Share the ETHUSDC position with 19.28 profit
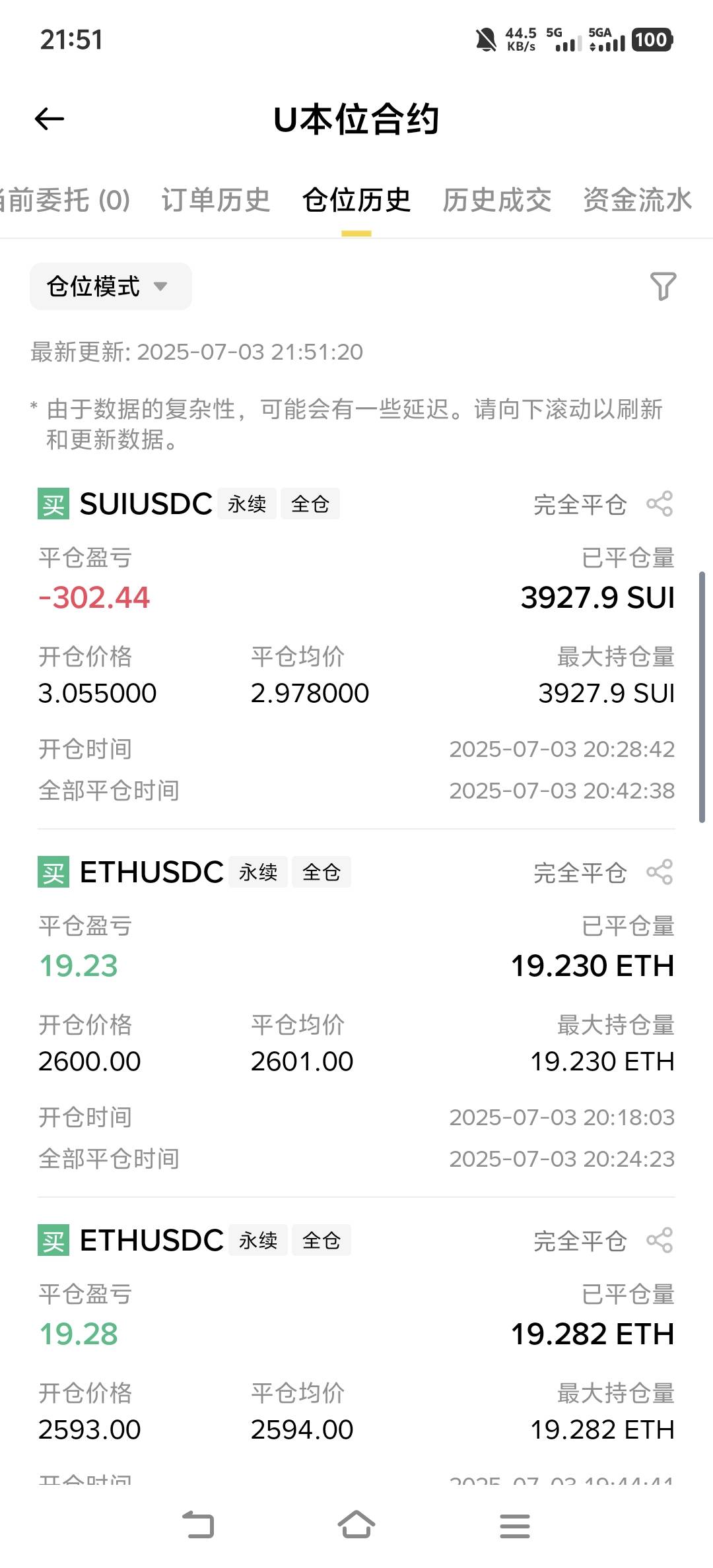The image size is (713, 1568). [660, 1241]
